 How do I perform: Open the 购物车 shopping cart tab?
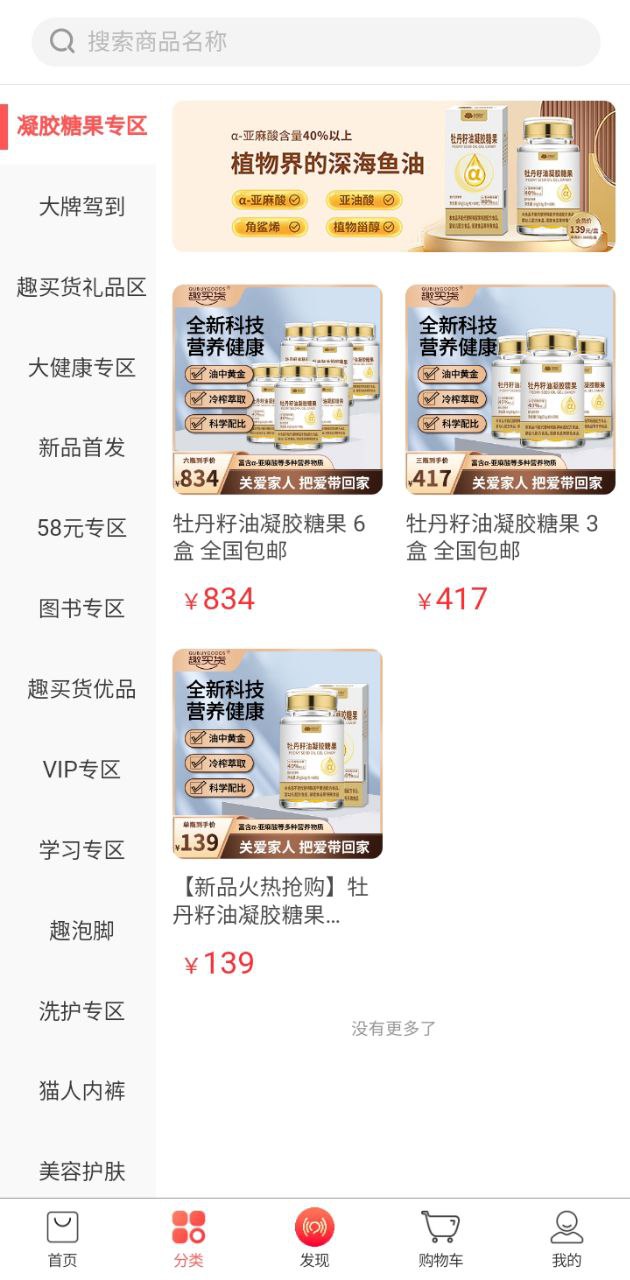[x=440, y=1239]
